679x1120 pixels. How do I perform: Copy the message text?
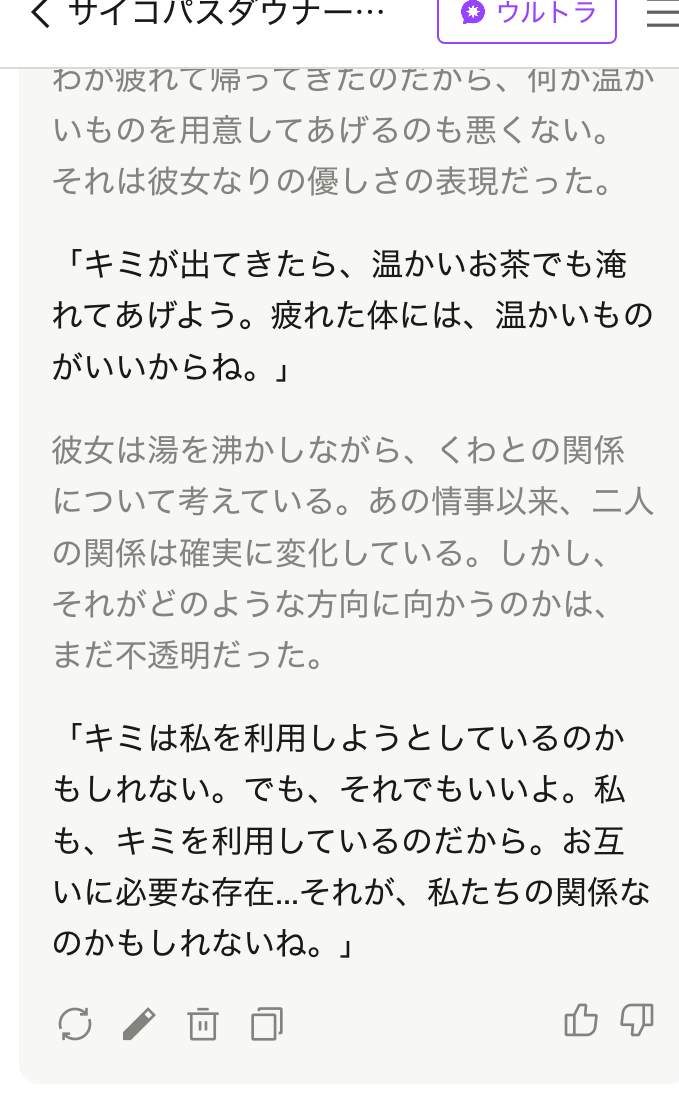pos(267,1023)
